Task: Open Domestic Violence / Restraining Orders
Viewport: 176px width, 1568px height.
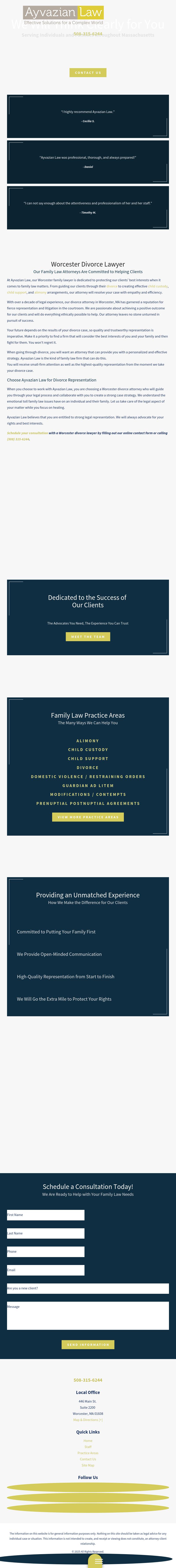Action: tap(88, 777)
